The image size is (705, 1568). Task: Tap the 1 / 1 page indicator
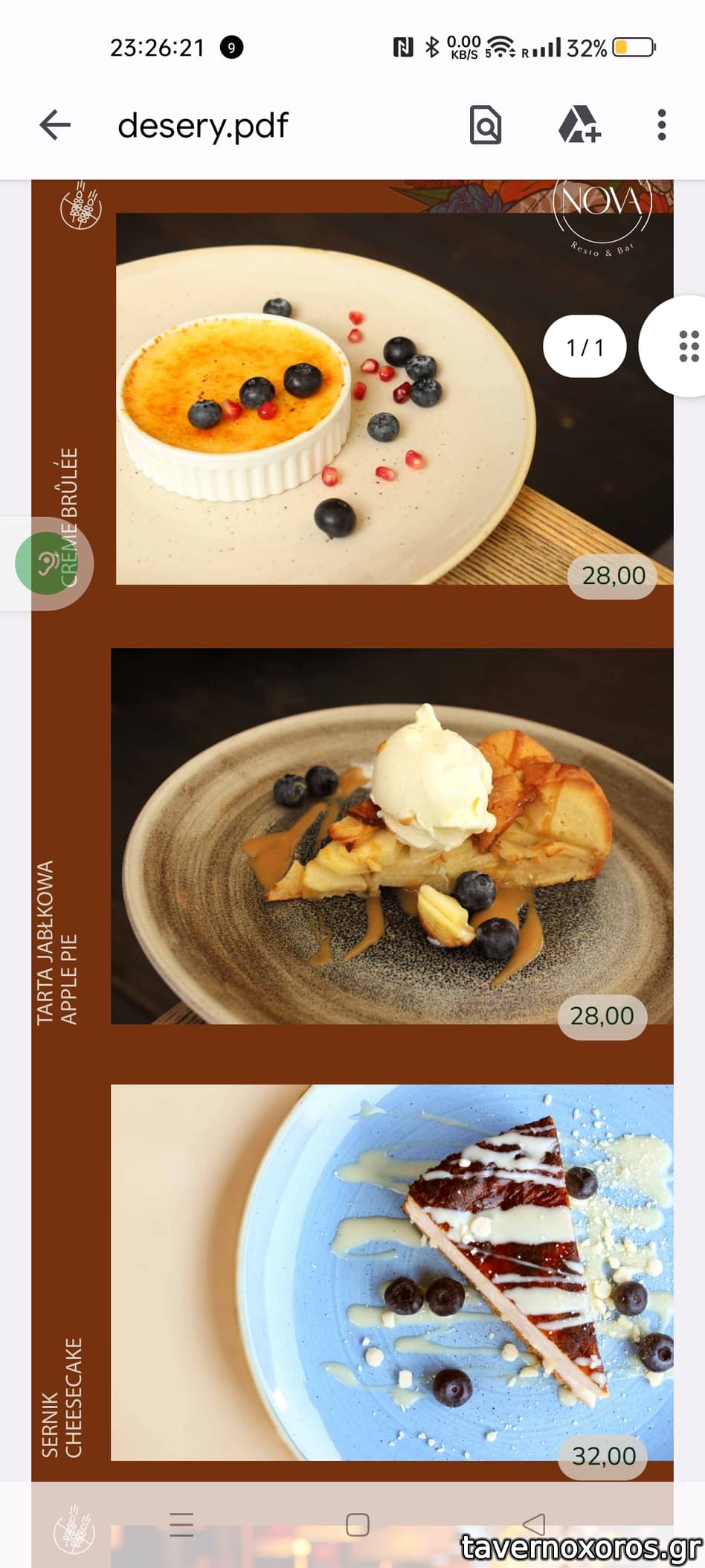coord(585,347)
